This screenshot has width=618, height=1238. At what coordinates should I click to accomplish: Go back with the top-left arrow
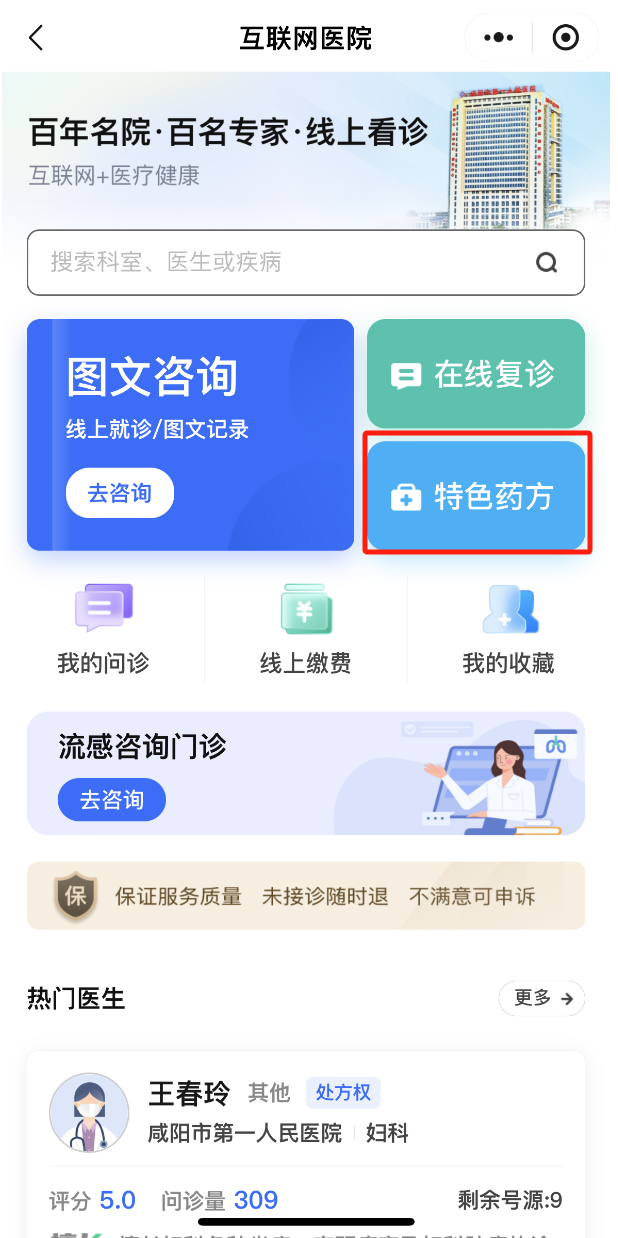point(36,38)
